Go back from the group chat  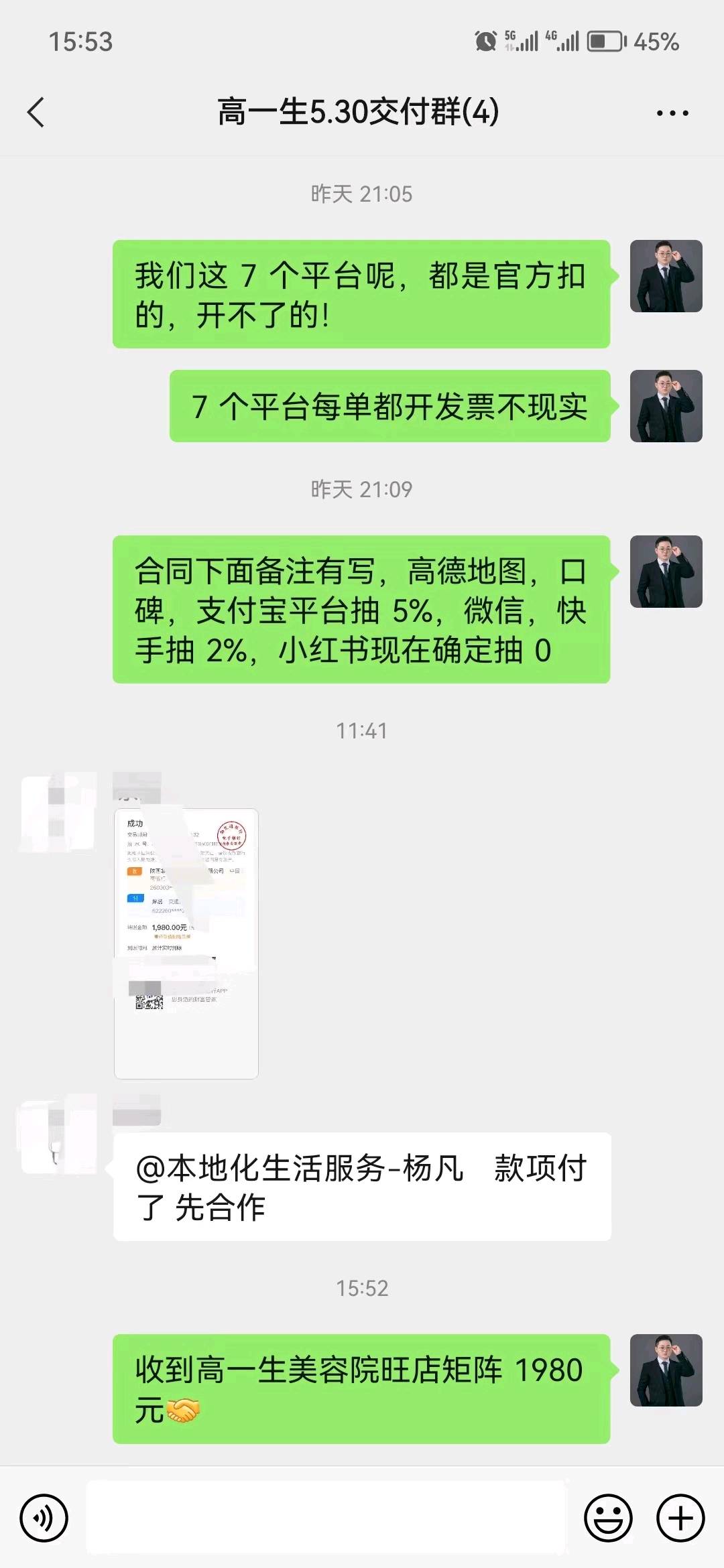point(36,112)
